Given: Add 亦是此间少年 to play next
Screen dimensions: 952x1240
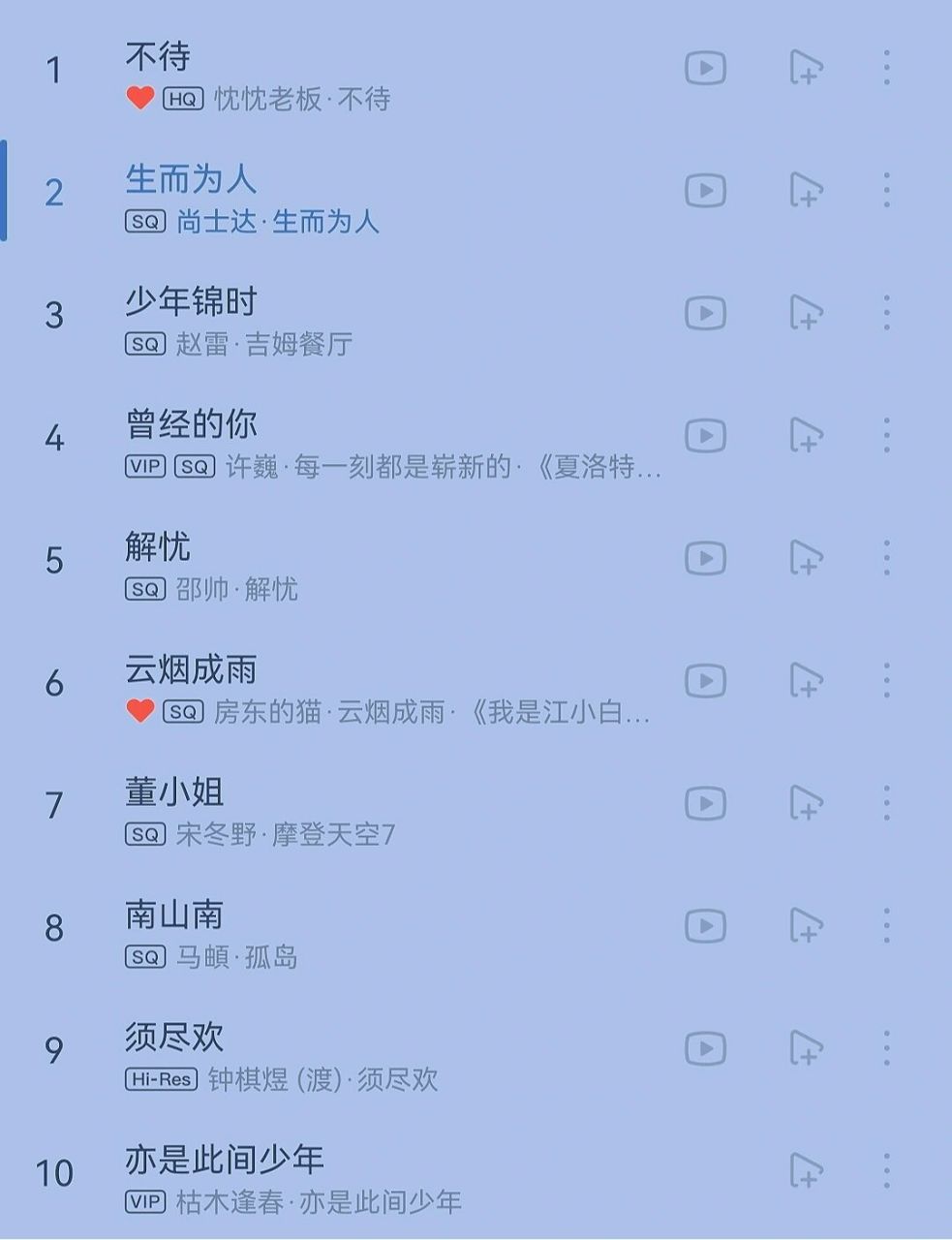Looking at the screenshot, I should 806,1171.
